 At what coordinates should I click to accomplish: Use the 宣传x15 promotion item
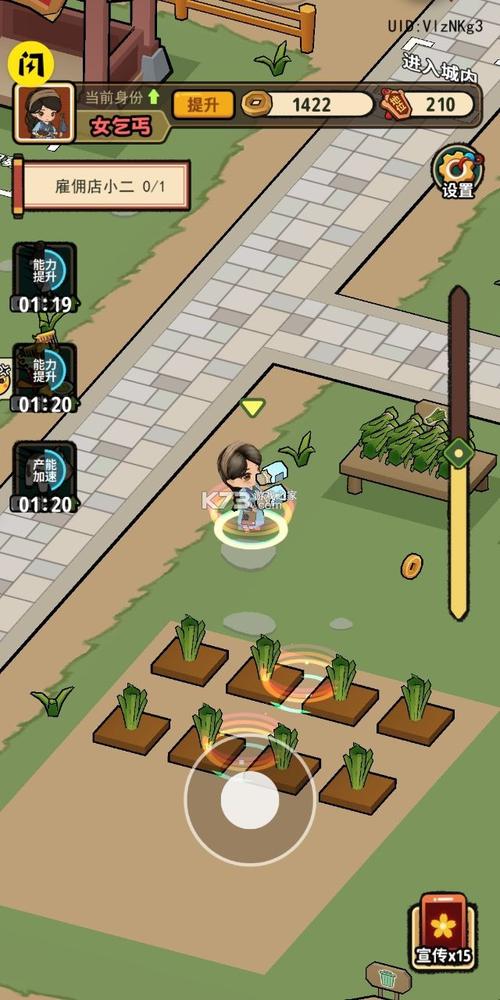click(443, 931)
